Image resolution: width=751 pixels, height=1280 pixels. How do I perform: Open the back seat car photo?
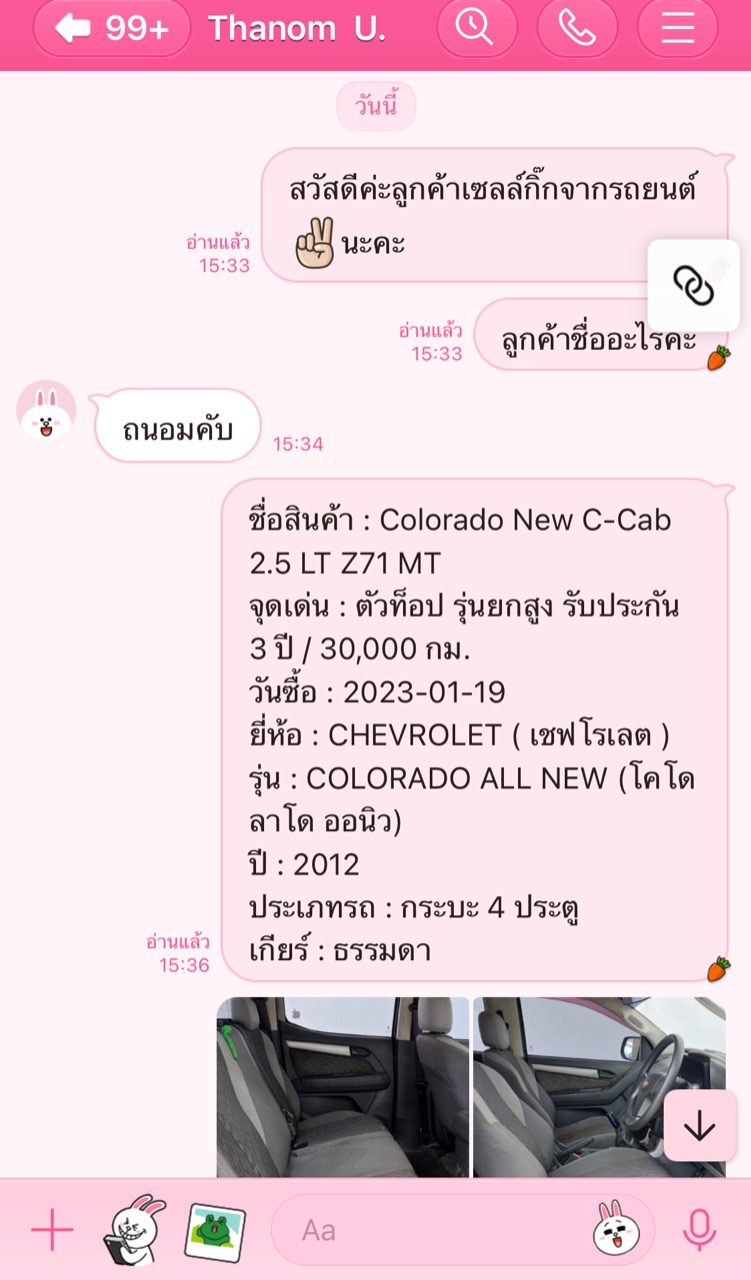coord(342,1086)
